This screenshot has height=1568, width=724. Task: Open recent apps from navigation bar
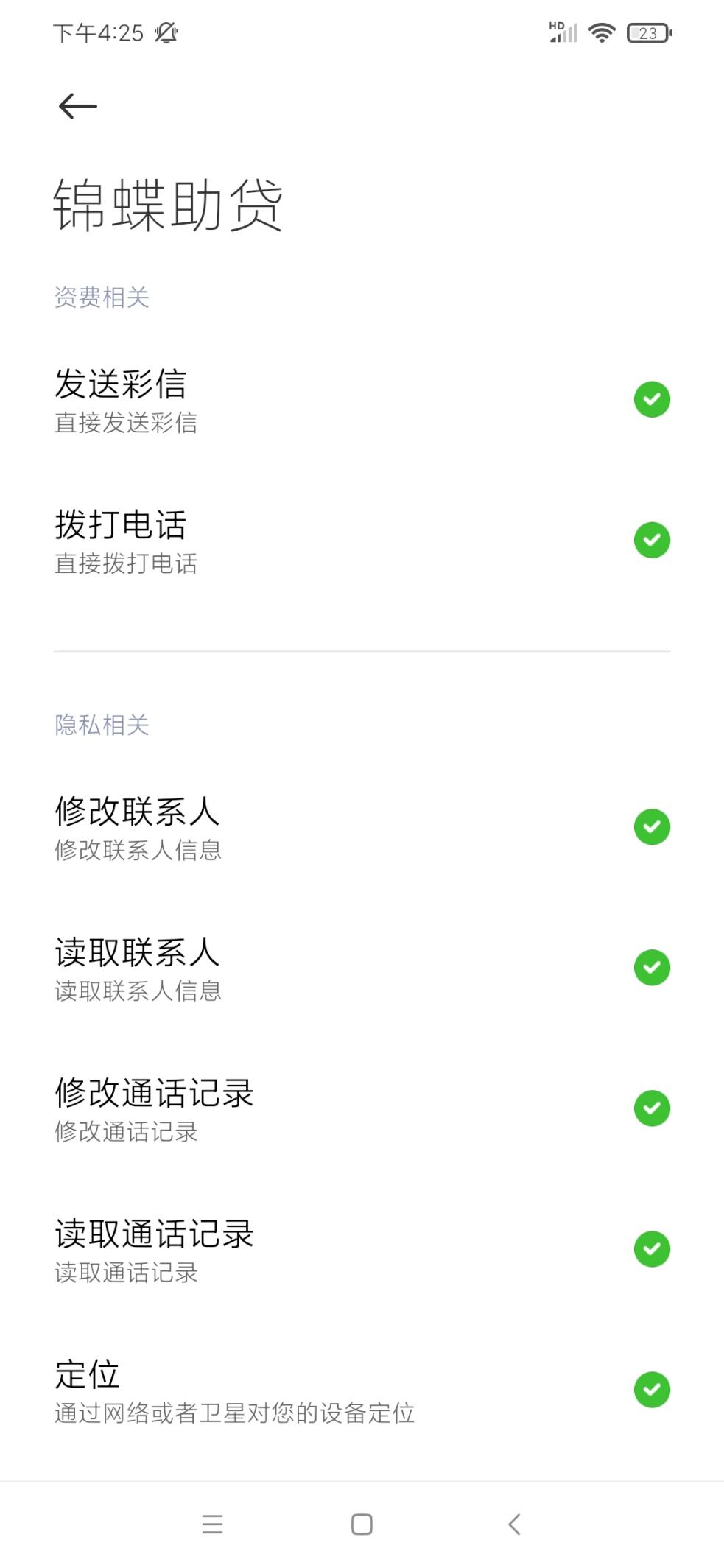(x=212, y=1524)
